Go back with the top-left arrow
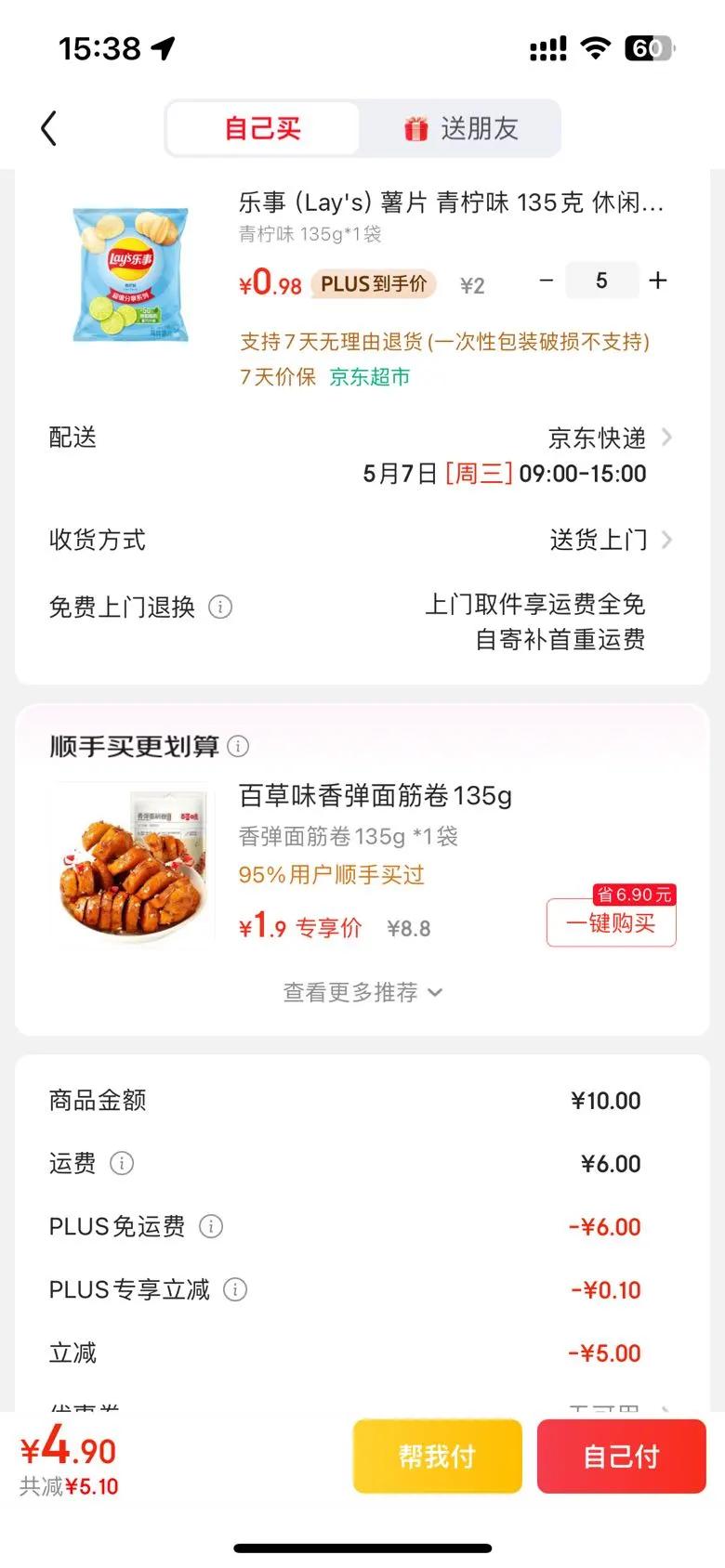The height and width of the screenshot is (1568, 725). click(49, 128)
